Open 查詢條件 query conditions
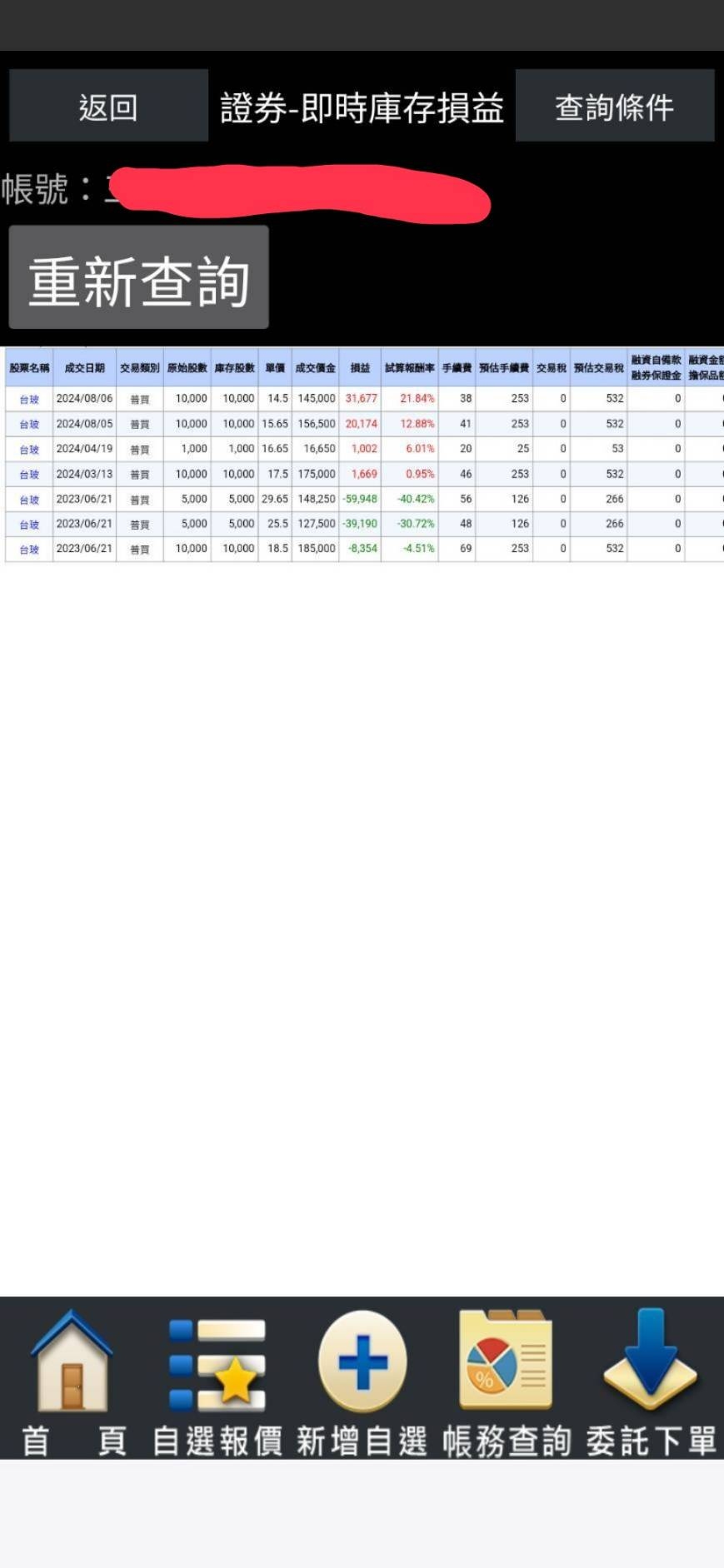Image resolution: width=724 pixels, height=1568 pixels. pyautogui.click(x=615, y=106)
